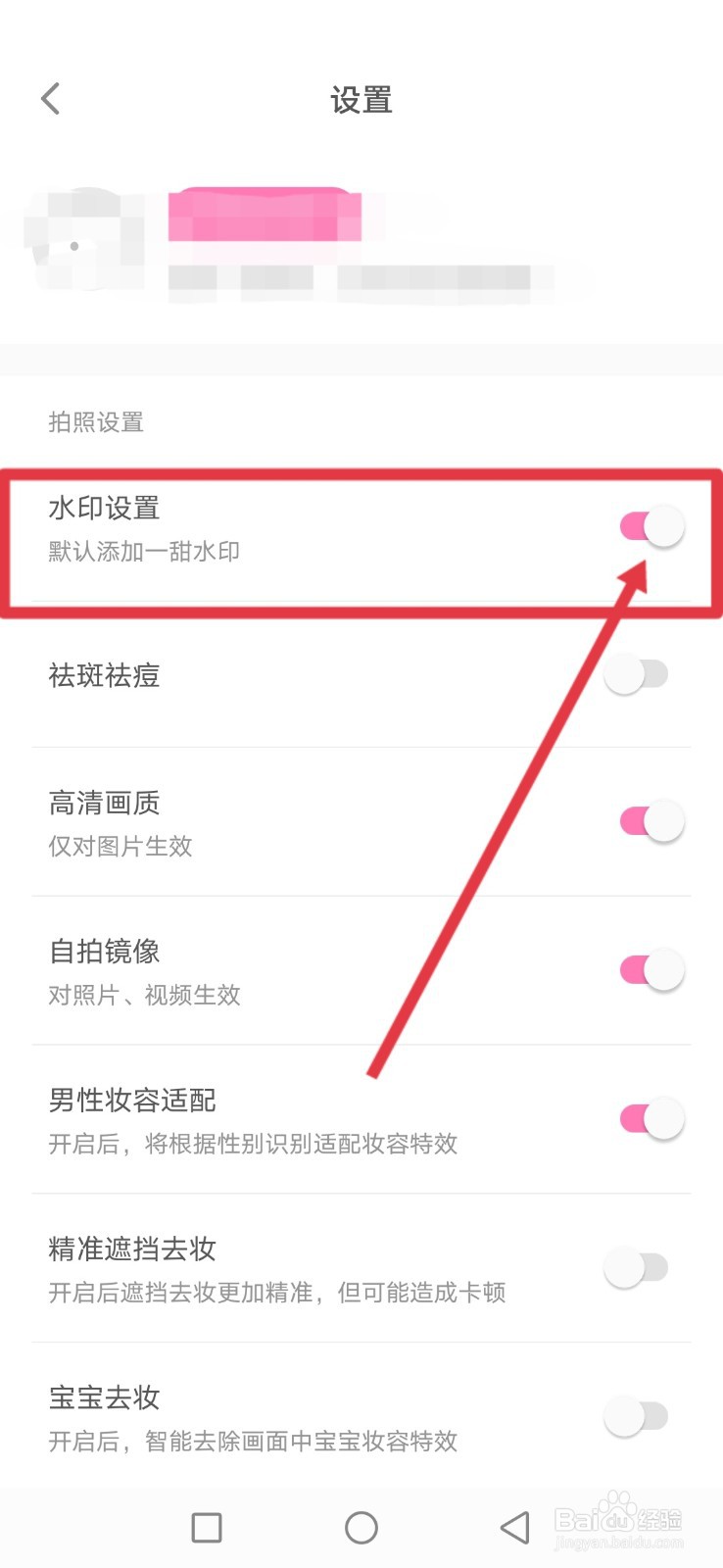Disable the 水印设置 watermark toggle
Image resolution: width=723 pixels, height=1568 pixels.
pos(650,525)
